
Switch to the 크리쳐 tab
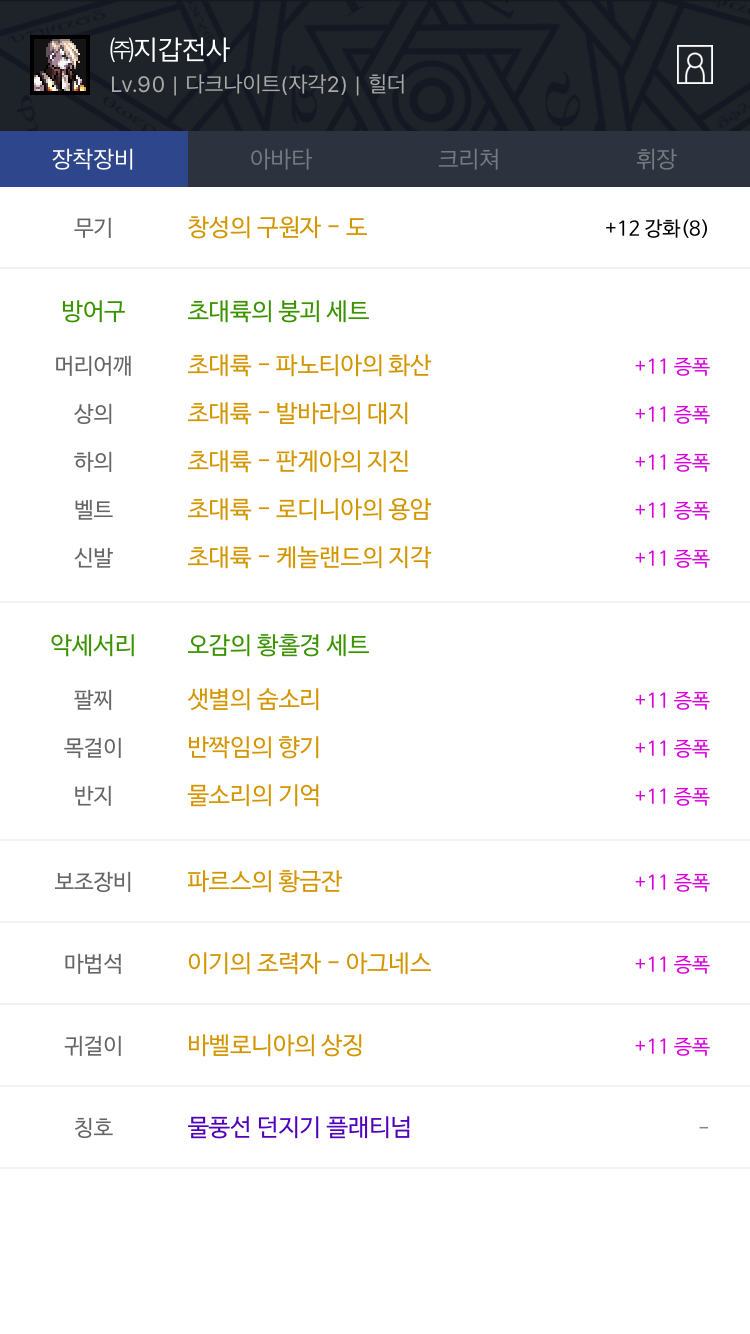tap(468, 159)
